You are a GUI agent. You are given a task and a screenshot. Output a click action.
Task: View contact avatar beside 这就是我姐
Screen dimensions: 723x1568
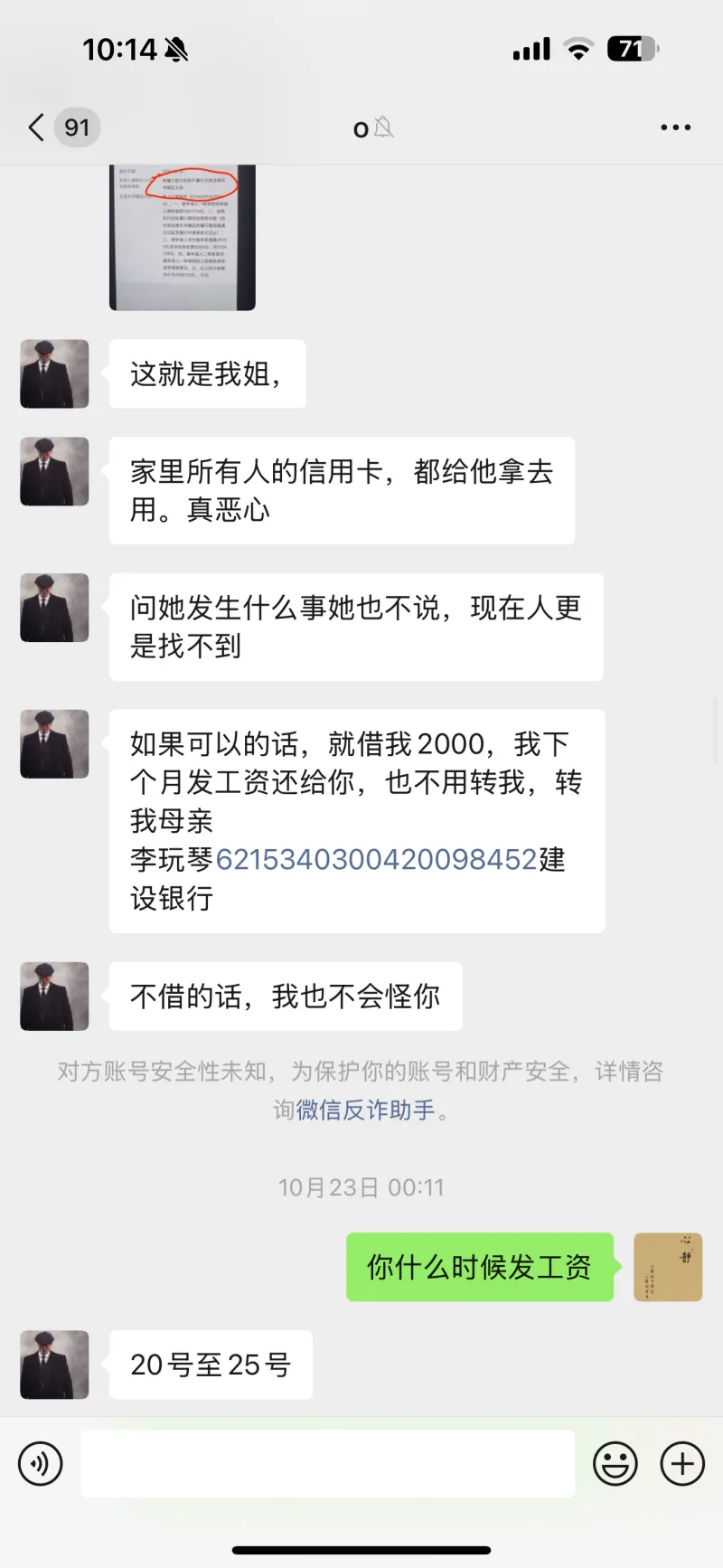coord(54,373)
